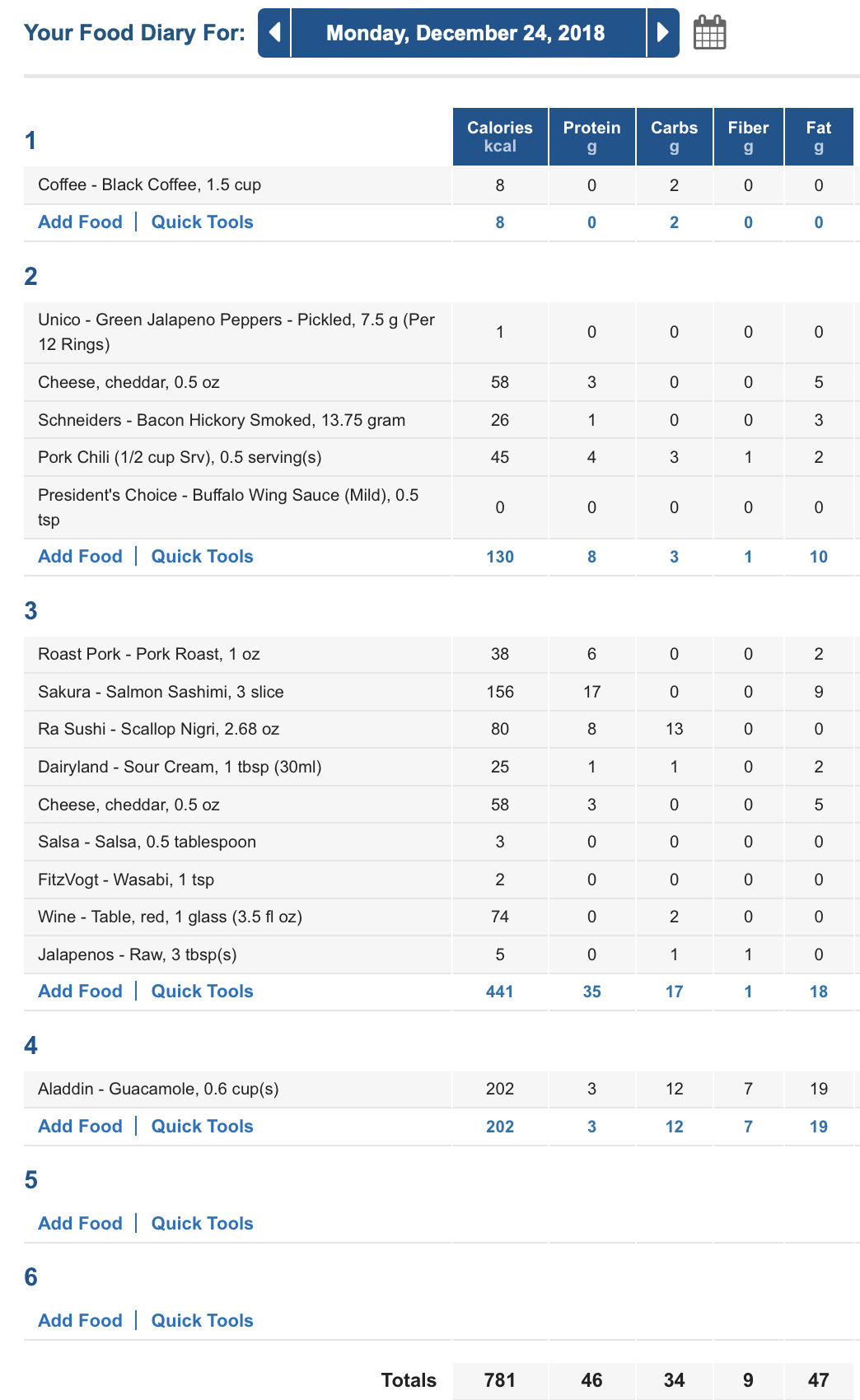Open the Black Coffee entry
Screen dimensions: 860x1400
click(x=149, y=185)
